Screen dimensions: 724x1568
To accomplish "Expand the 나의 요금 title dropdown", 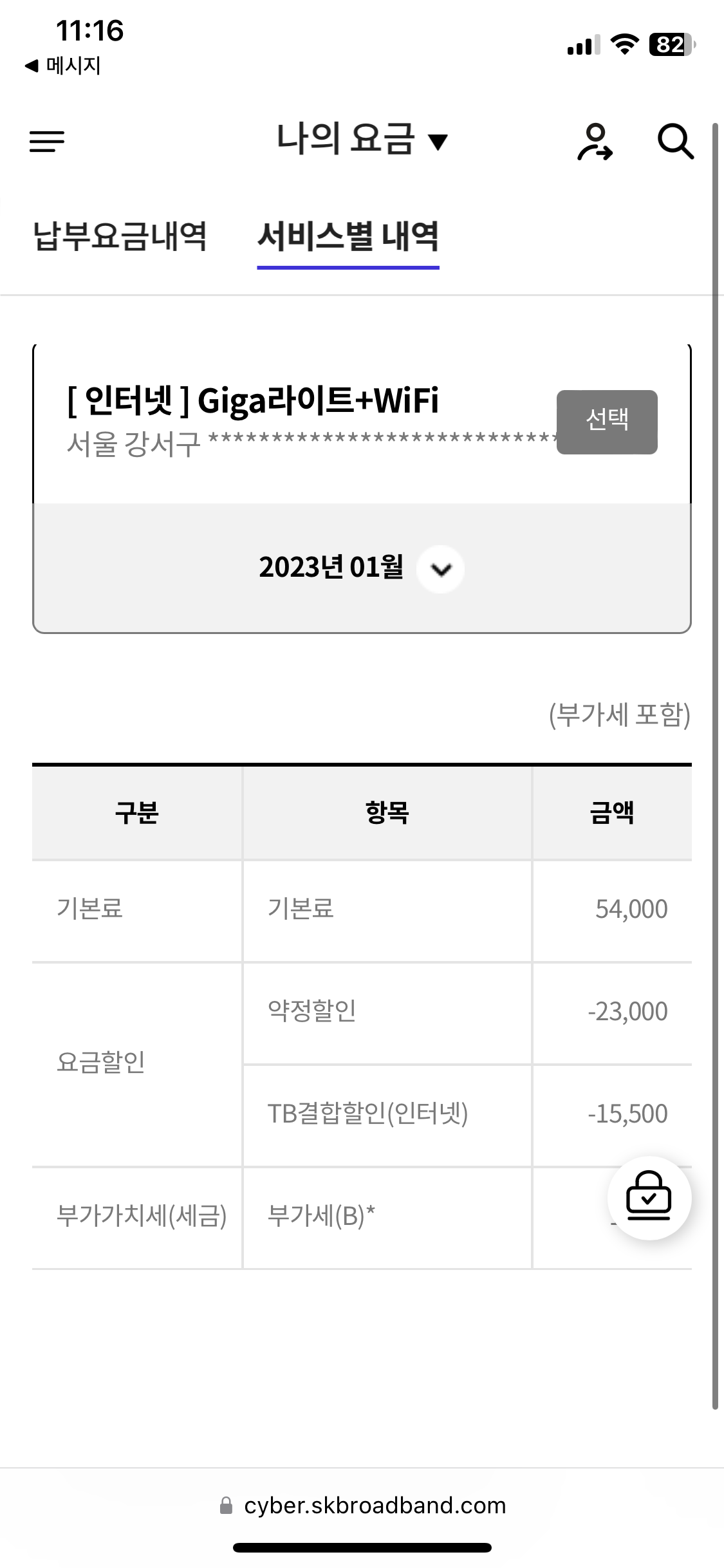I will tap(361, 140).
